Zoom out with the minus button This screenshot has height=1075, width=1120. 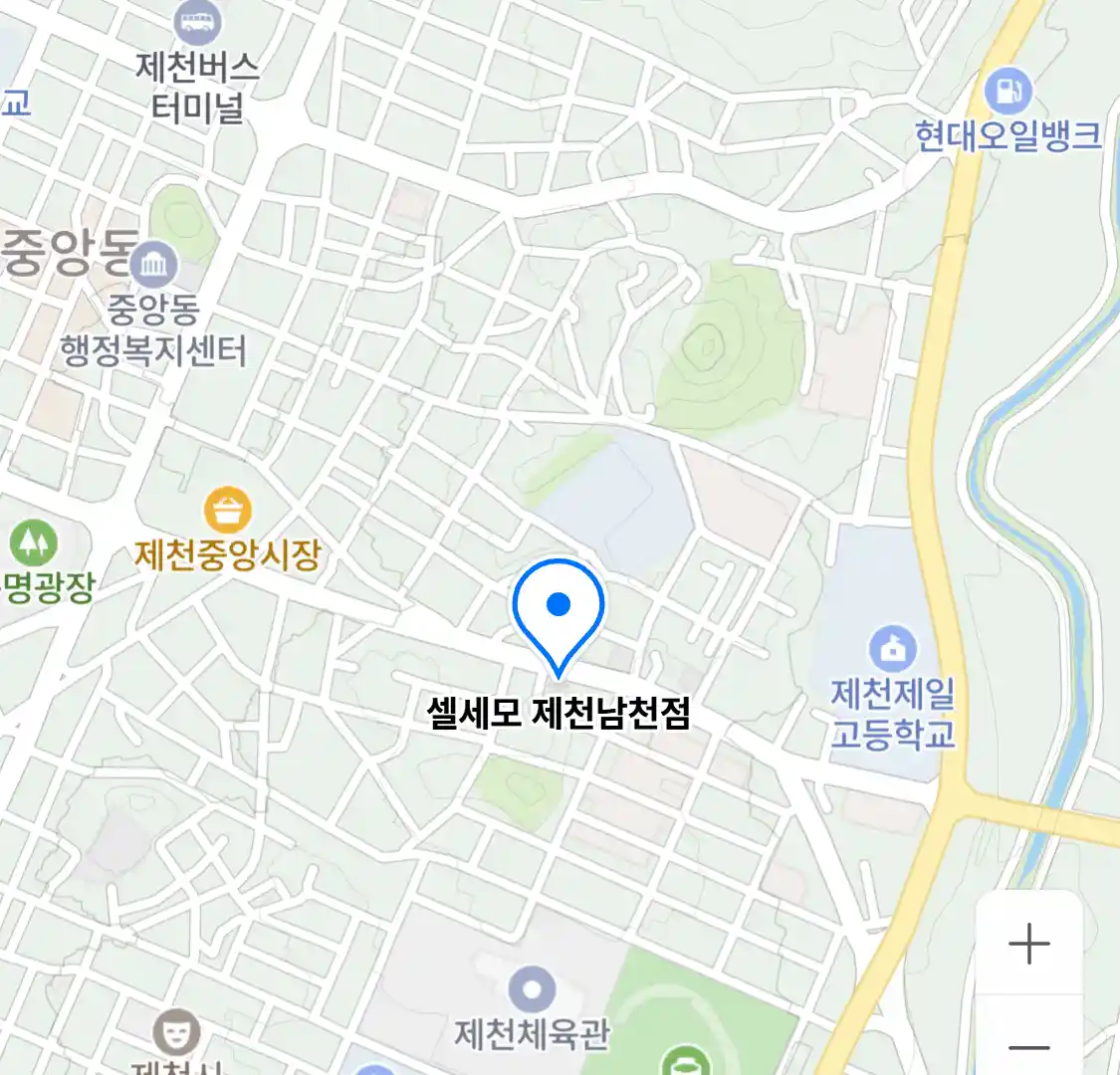point(1028,1045)
